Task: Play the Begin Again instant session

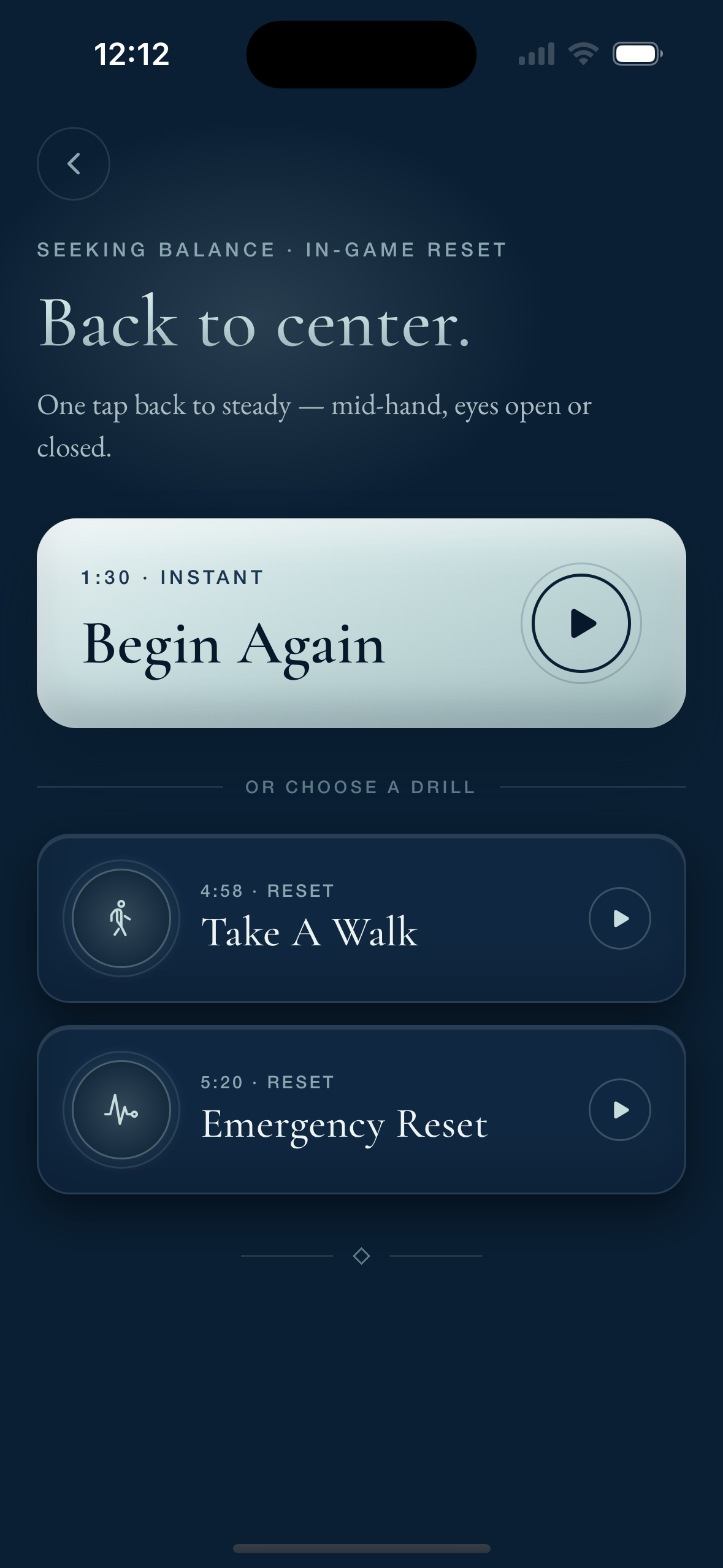Action: coord(581,623)
